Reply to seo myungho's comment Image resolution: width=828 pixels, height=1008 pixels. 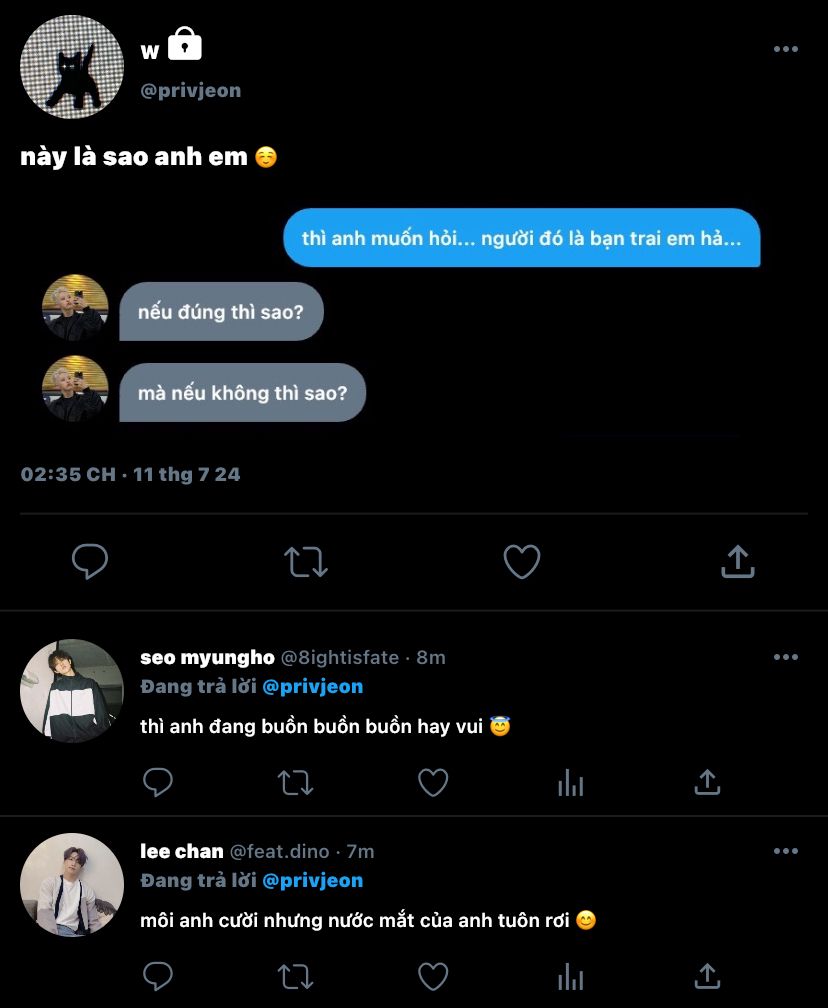(x=158, y=782)
